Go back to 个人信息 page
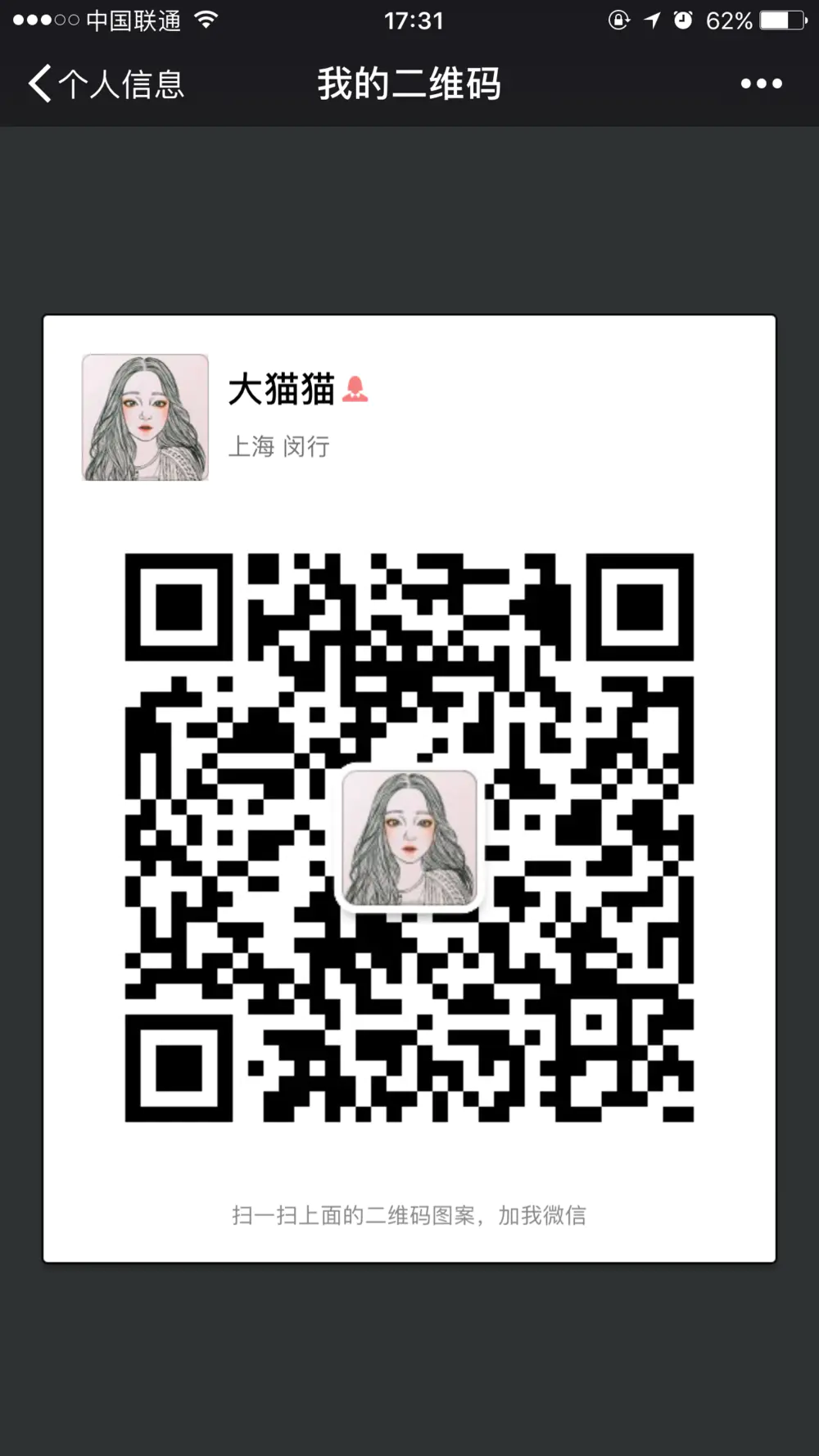 click(x=106, y=84)
